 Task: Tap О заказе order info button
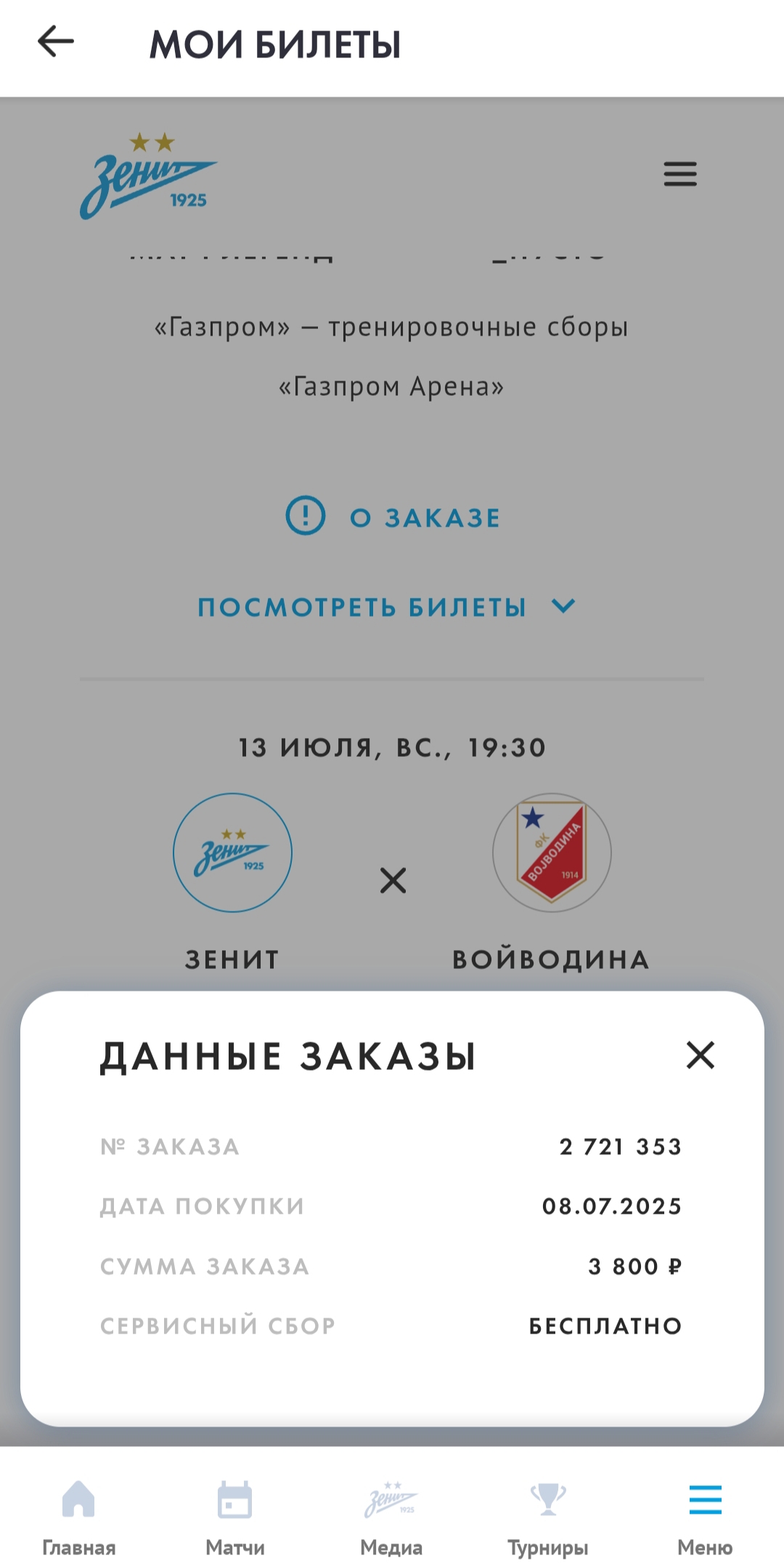[392, 517]
